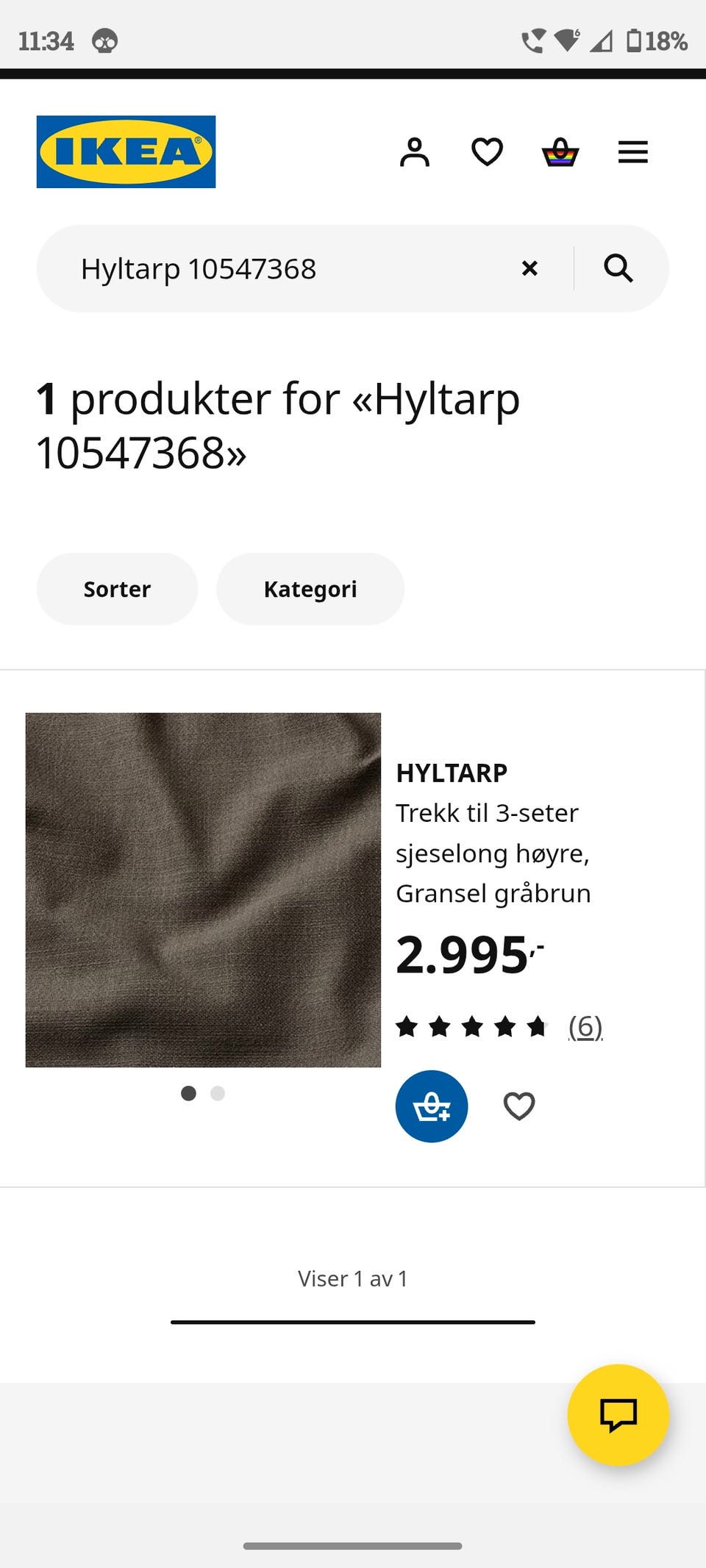Open the favorites heart icon in header
The width and height of the screenshot is (706, 1568).
coord(487,152)
